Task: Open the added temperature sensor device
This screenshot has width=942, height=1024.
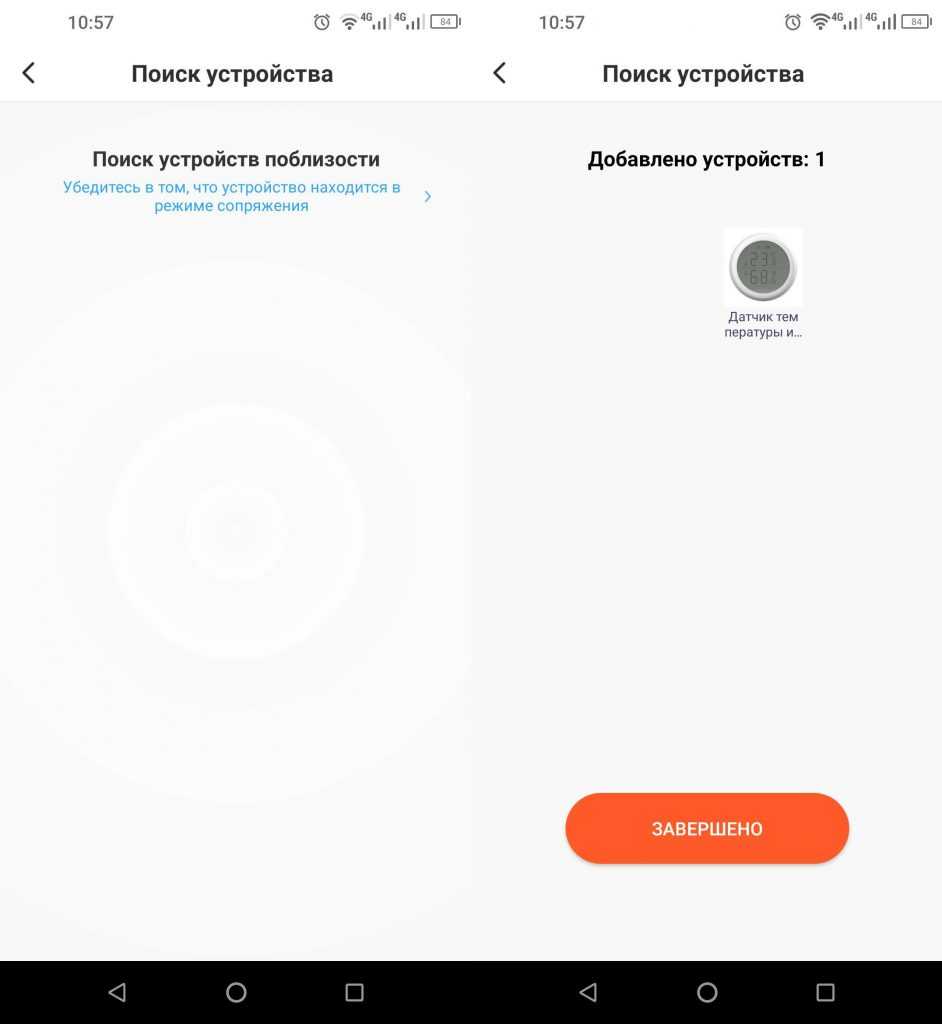Action: pos(763,268)
